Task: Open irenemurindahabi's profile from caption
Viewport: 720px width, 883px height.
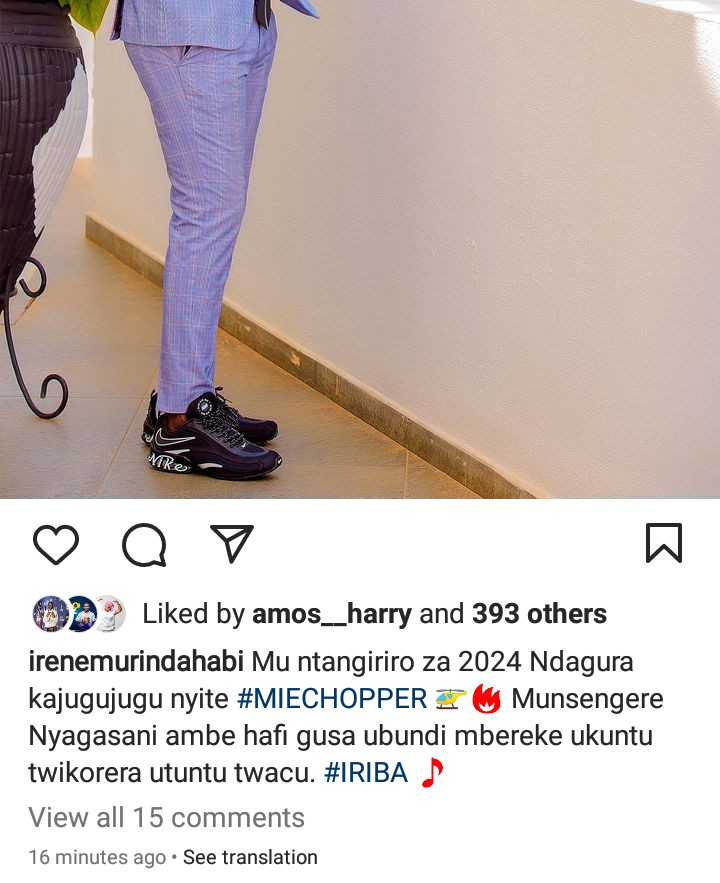Action: click(135, 662)
